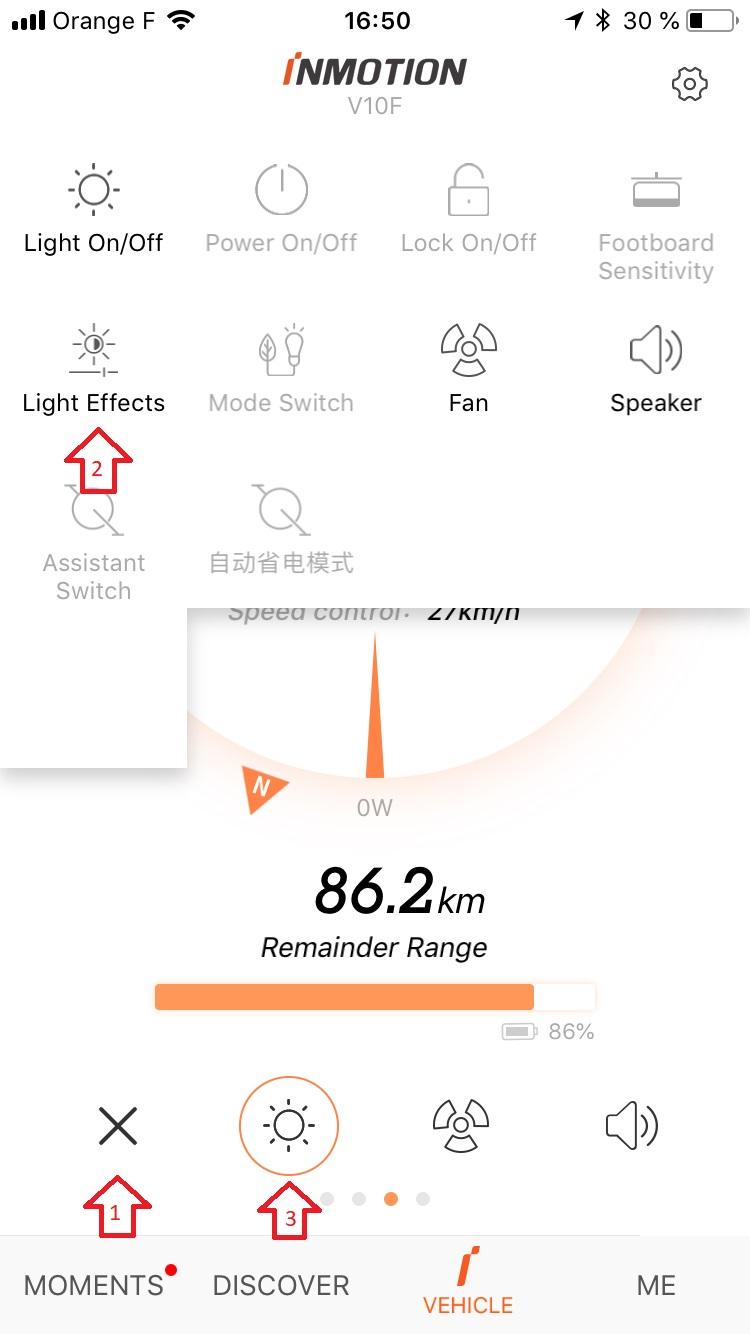Tap Mode Switch option
The height and width of the screenshot is (1334, 750).
coord(281,369)
